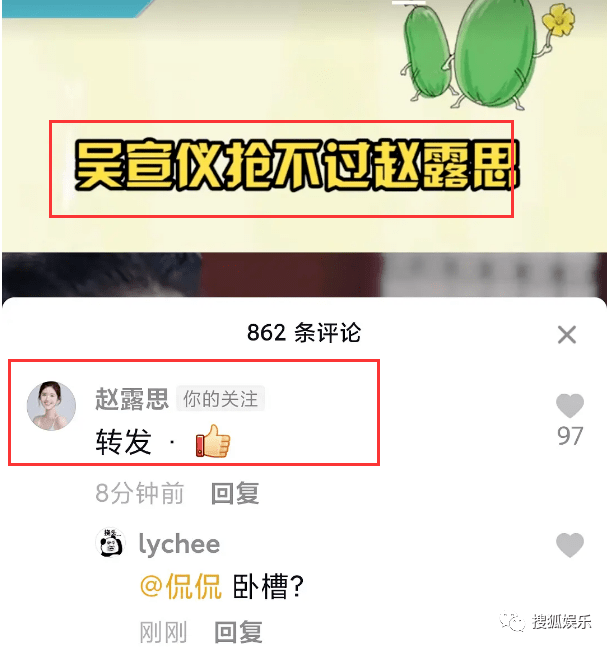The width and height of the screenshot is (611, 649).
Task: Like 赵露思's comment
Action: (x=570, y=406)
